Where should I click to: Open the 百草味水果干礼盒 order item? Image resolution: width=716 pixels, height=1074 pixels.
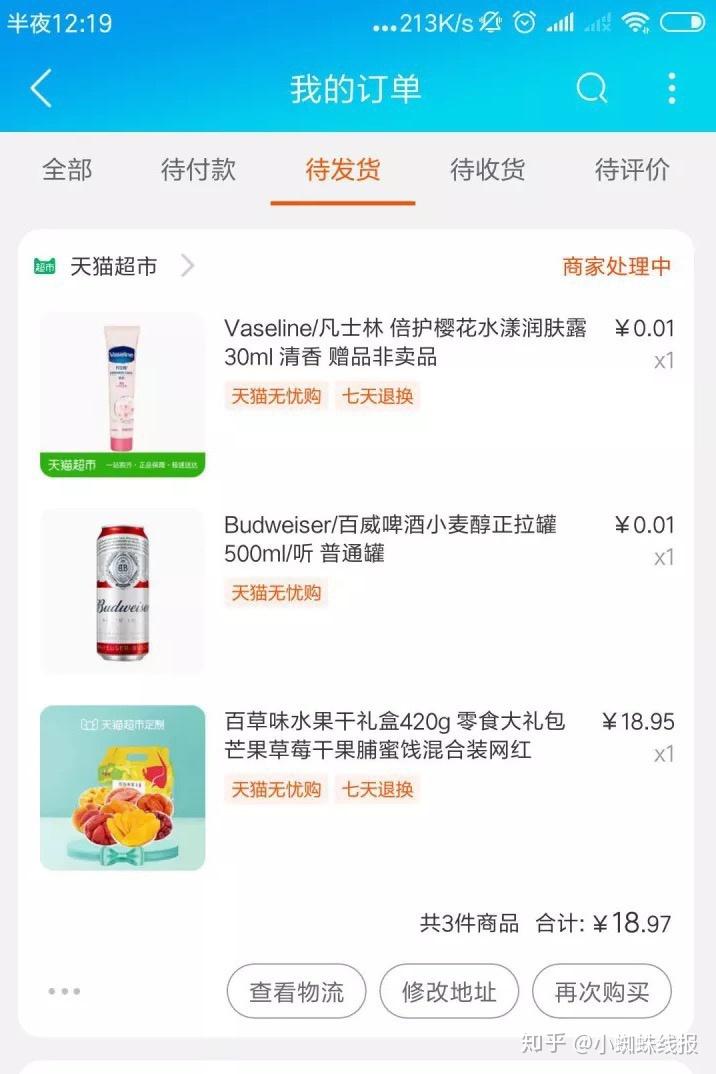(x=394, y=735)
